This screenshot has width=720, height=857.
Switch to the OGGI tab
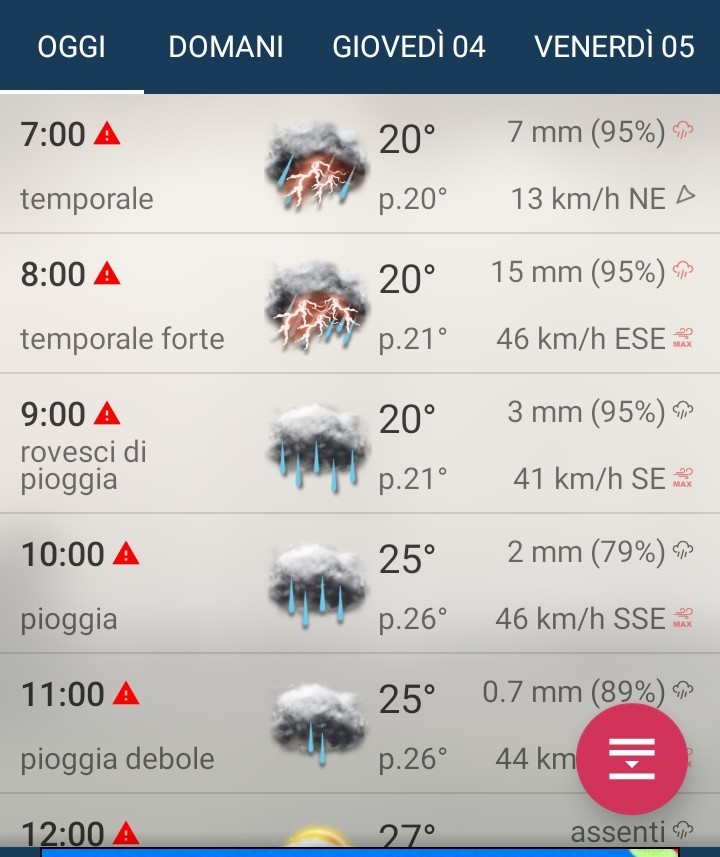pos(72,47)
